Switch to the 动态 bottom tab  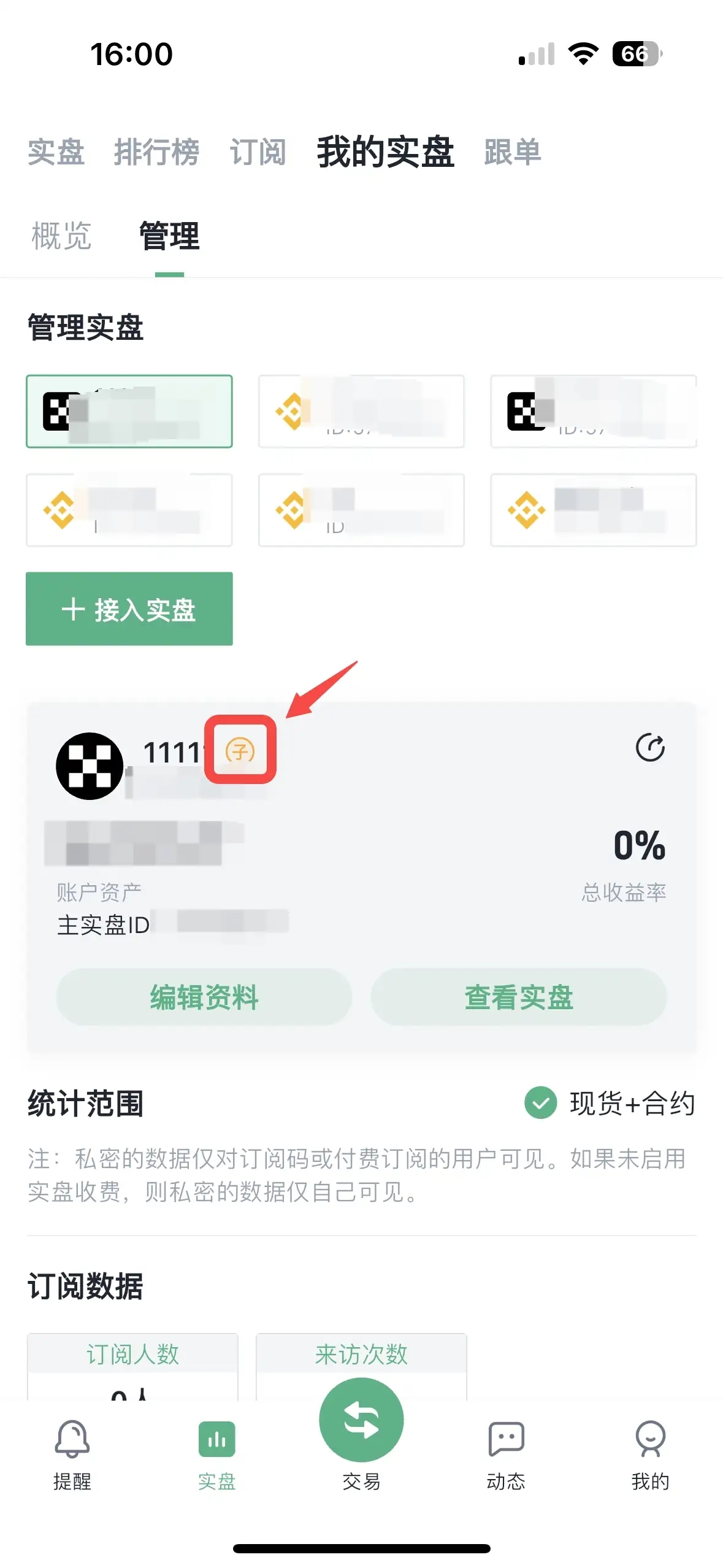506,1454
